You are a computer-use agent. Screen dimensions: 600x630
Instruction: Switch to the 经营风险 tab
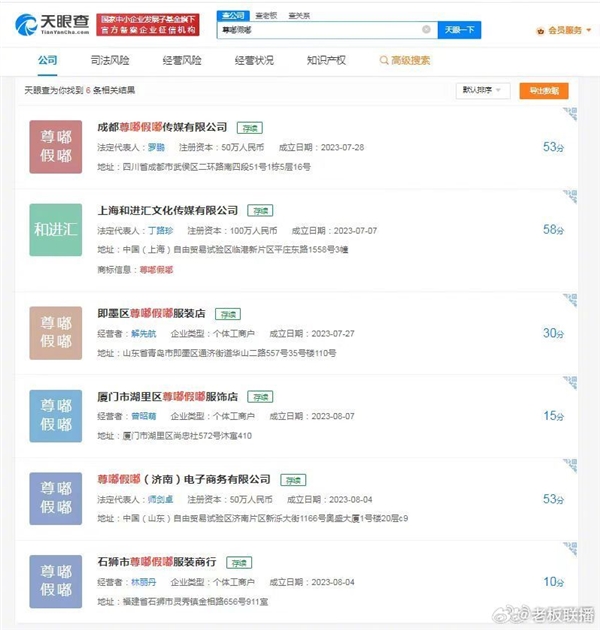coord(181,60)
